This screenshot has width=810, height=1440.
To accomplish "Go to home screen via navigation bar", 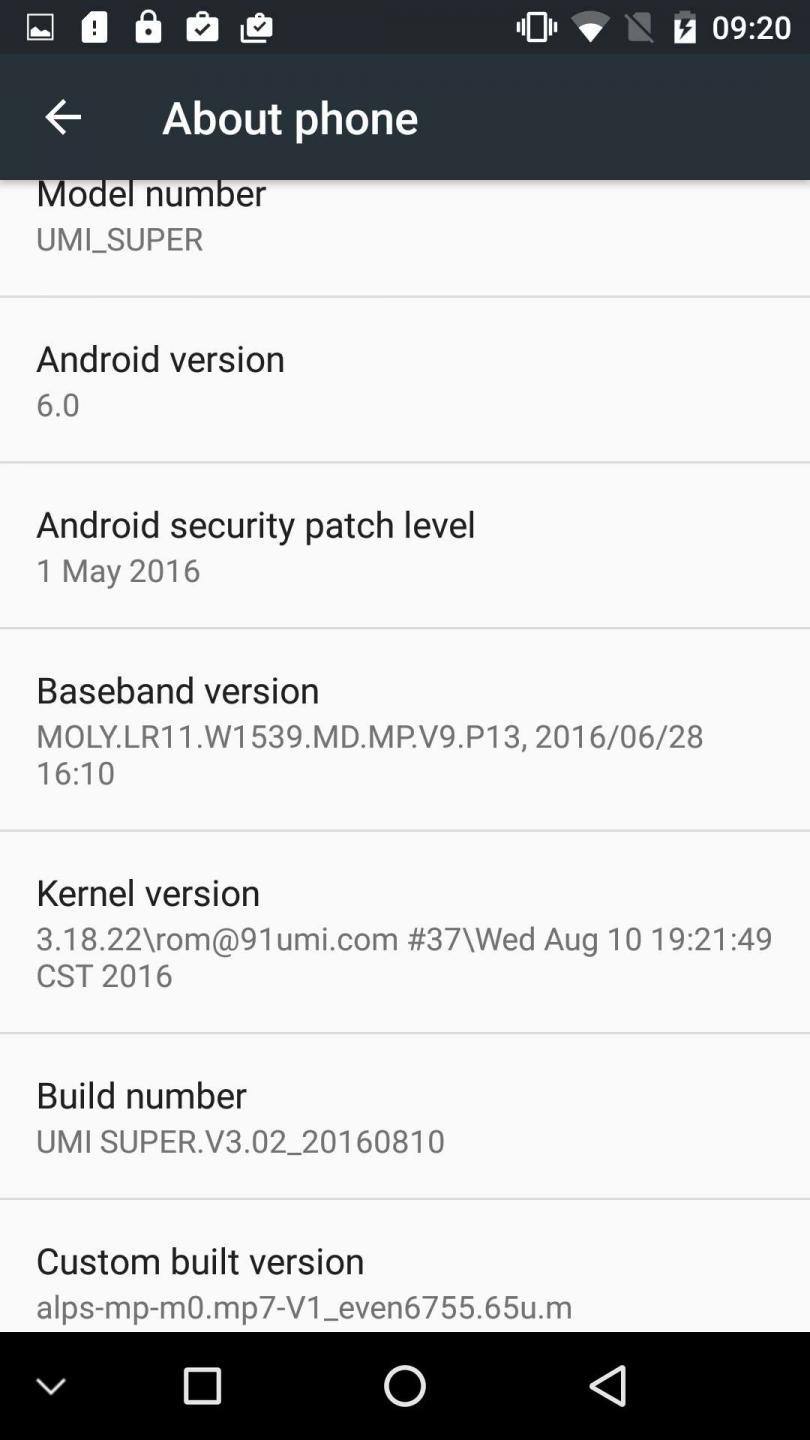I will pos(404,1386).
